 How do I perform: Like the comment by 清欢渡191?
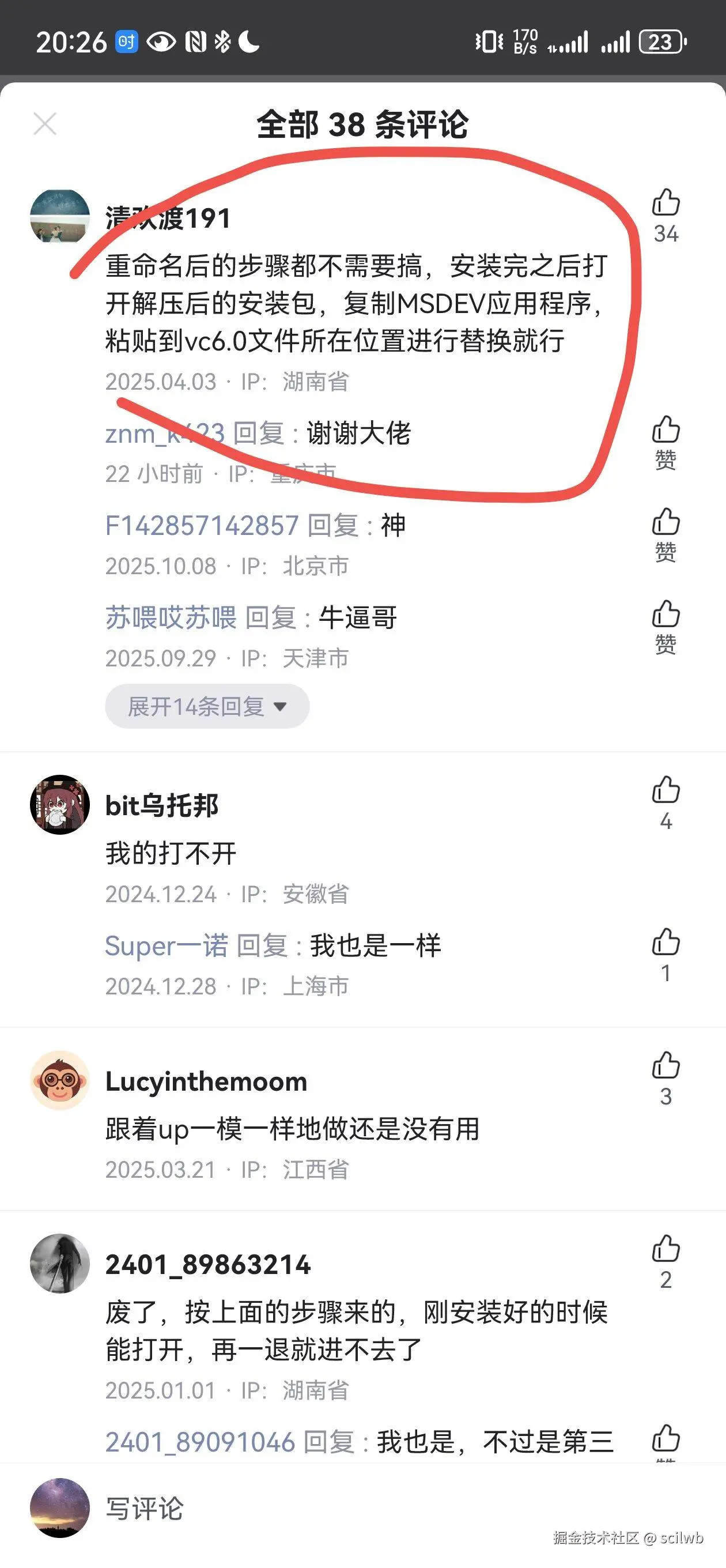click(665, 203)
